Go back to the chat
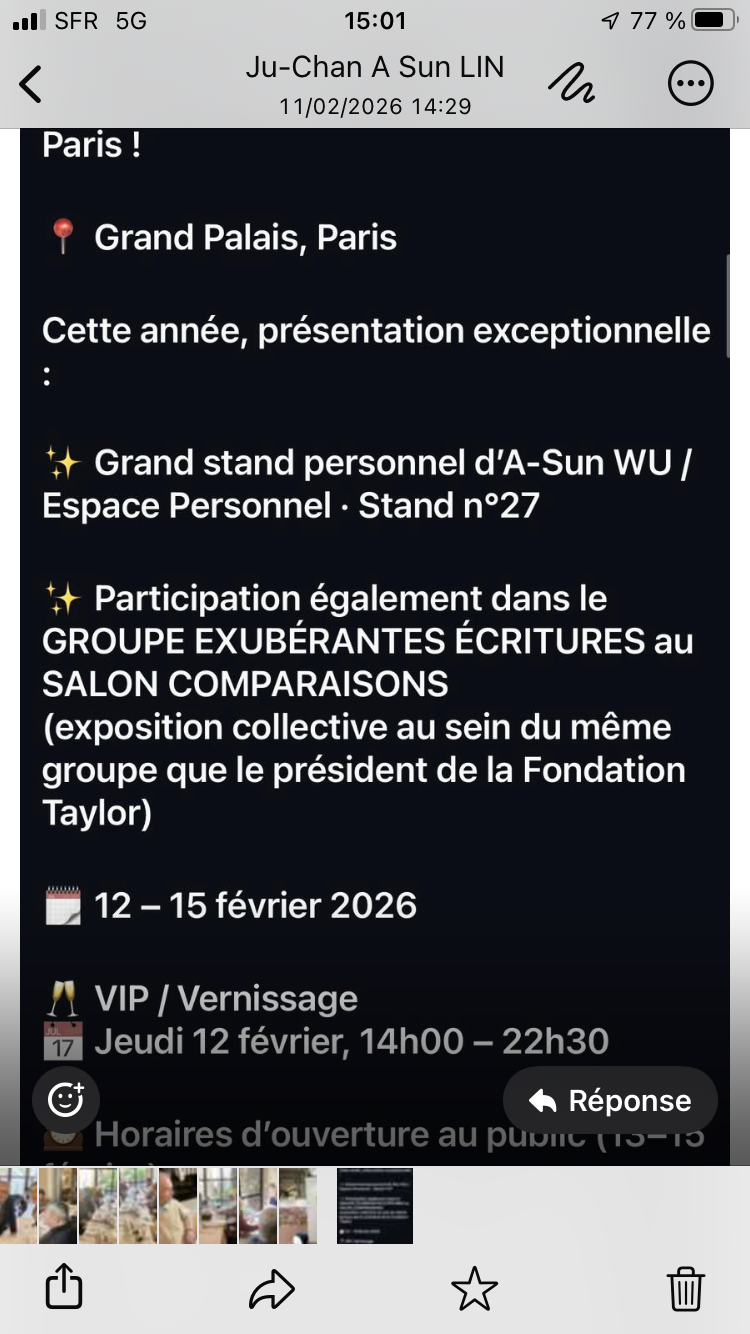Image resolution: width=750 pixels, height=1334 pixels. (x=32, y=85)
